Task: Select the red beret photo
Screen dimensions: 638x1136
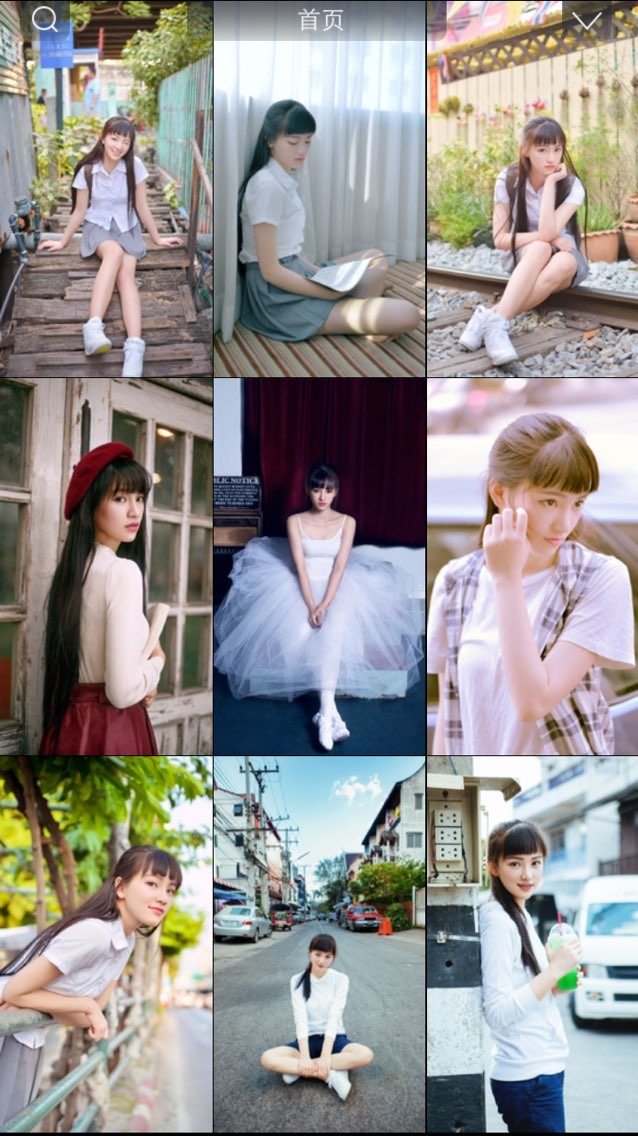Action: tap(106, 566)
